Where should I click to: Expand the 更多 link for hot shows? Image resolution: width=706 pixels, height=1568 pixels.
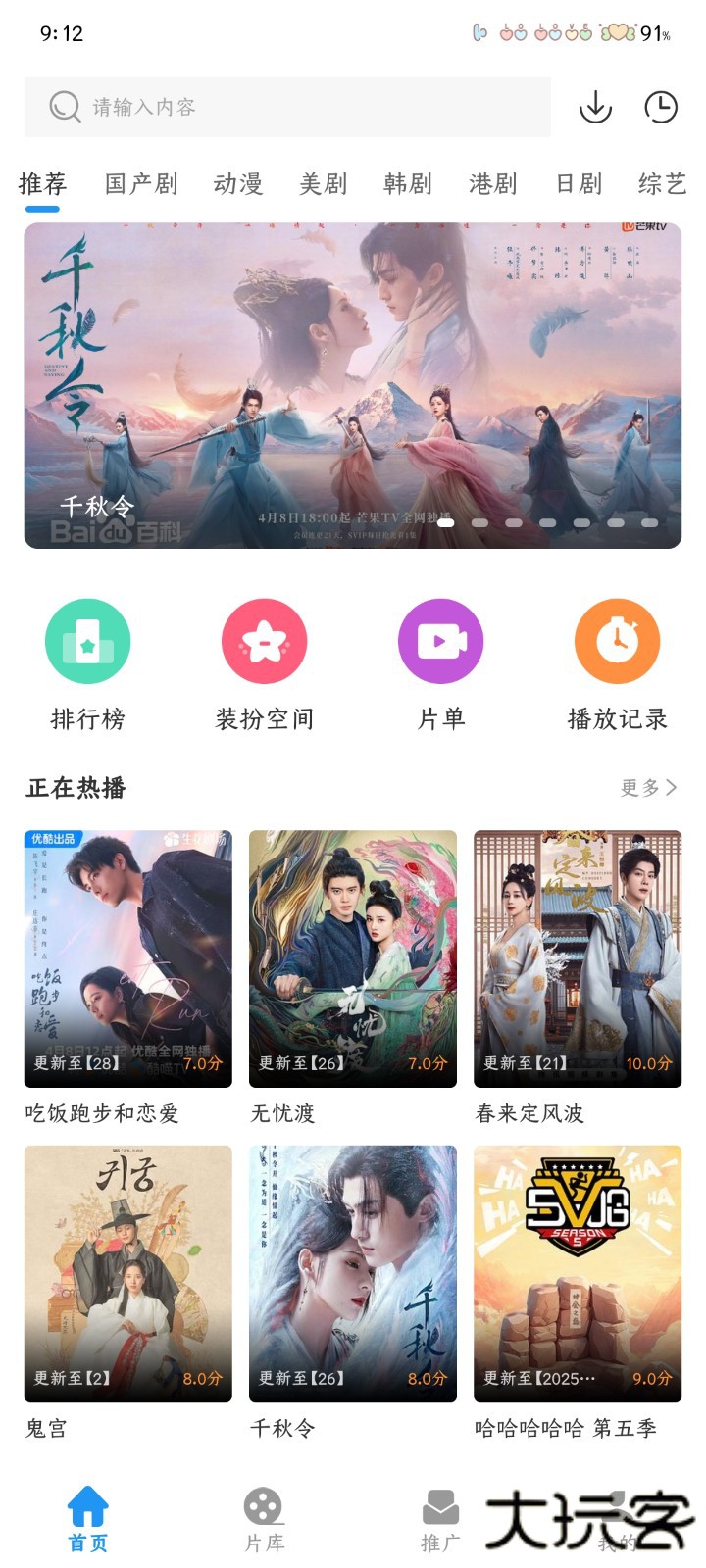pos(649,787)
